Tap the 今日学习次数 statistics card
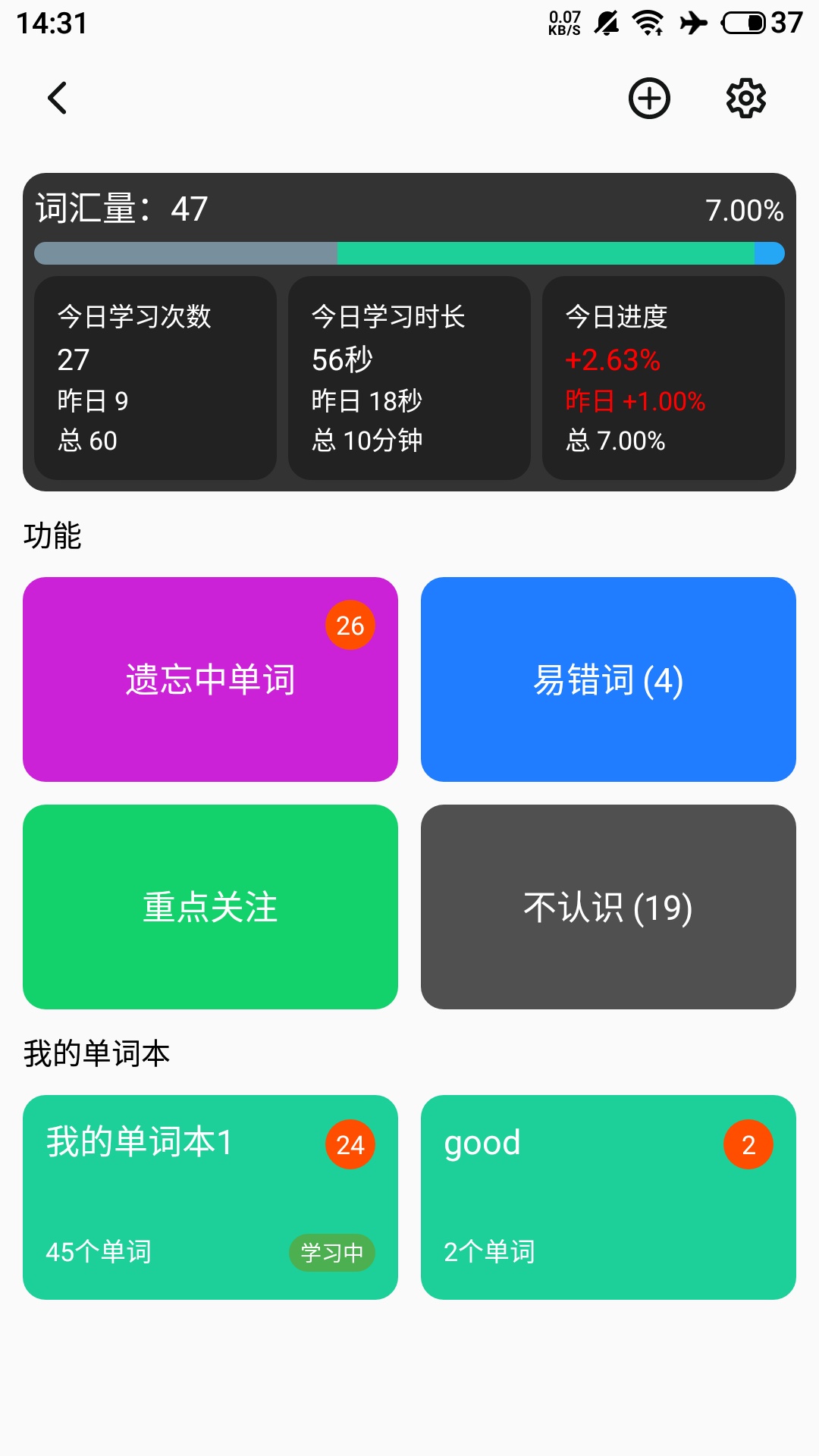 pyautogui.click(x=155, y=377)
